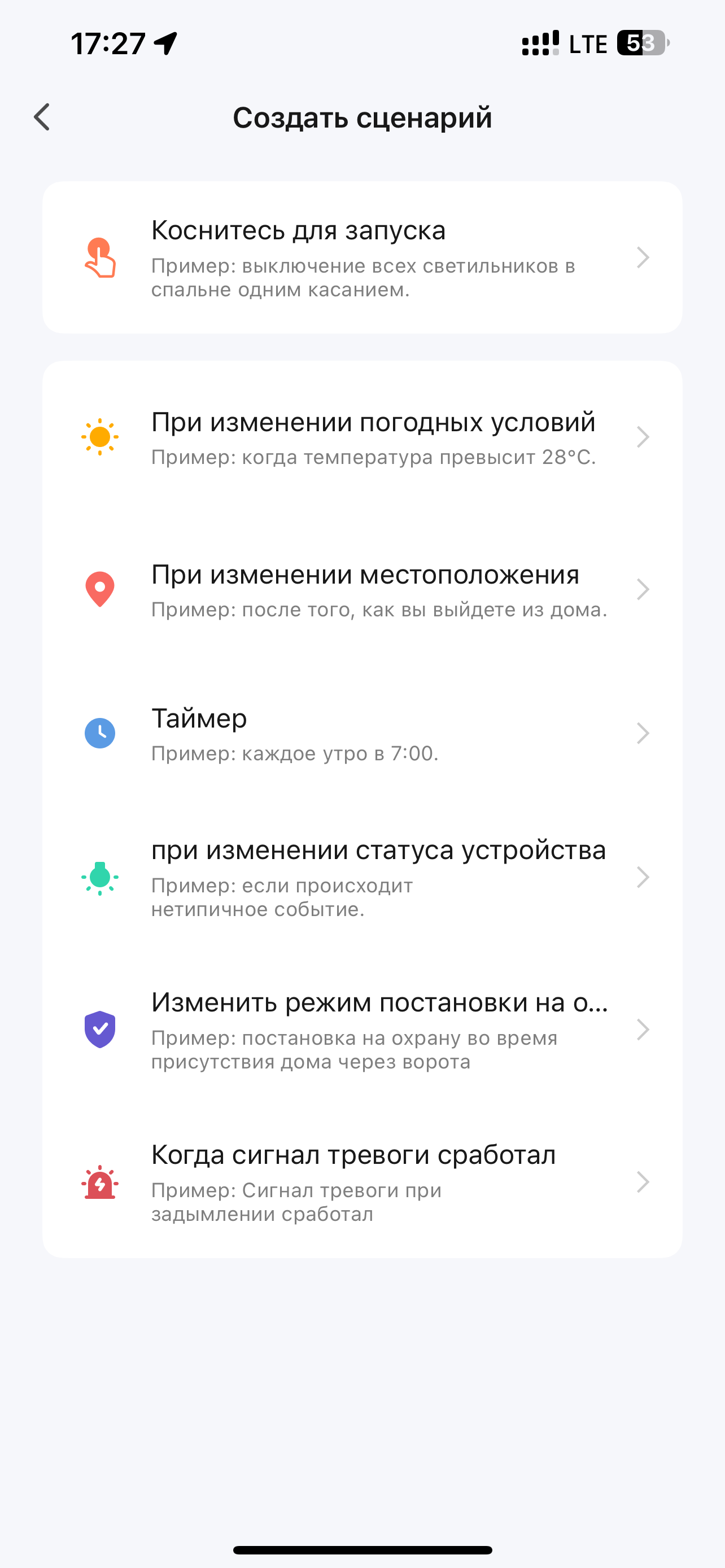Select Коснитесь для запуска scenario
Viewport: 725px width, 1568px height.
362,257
